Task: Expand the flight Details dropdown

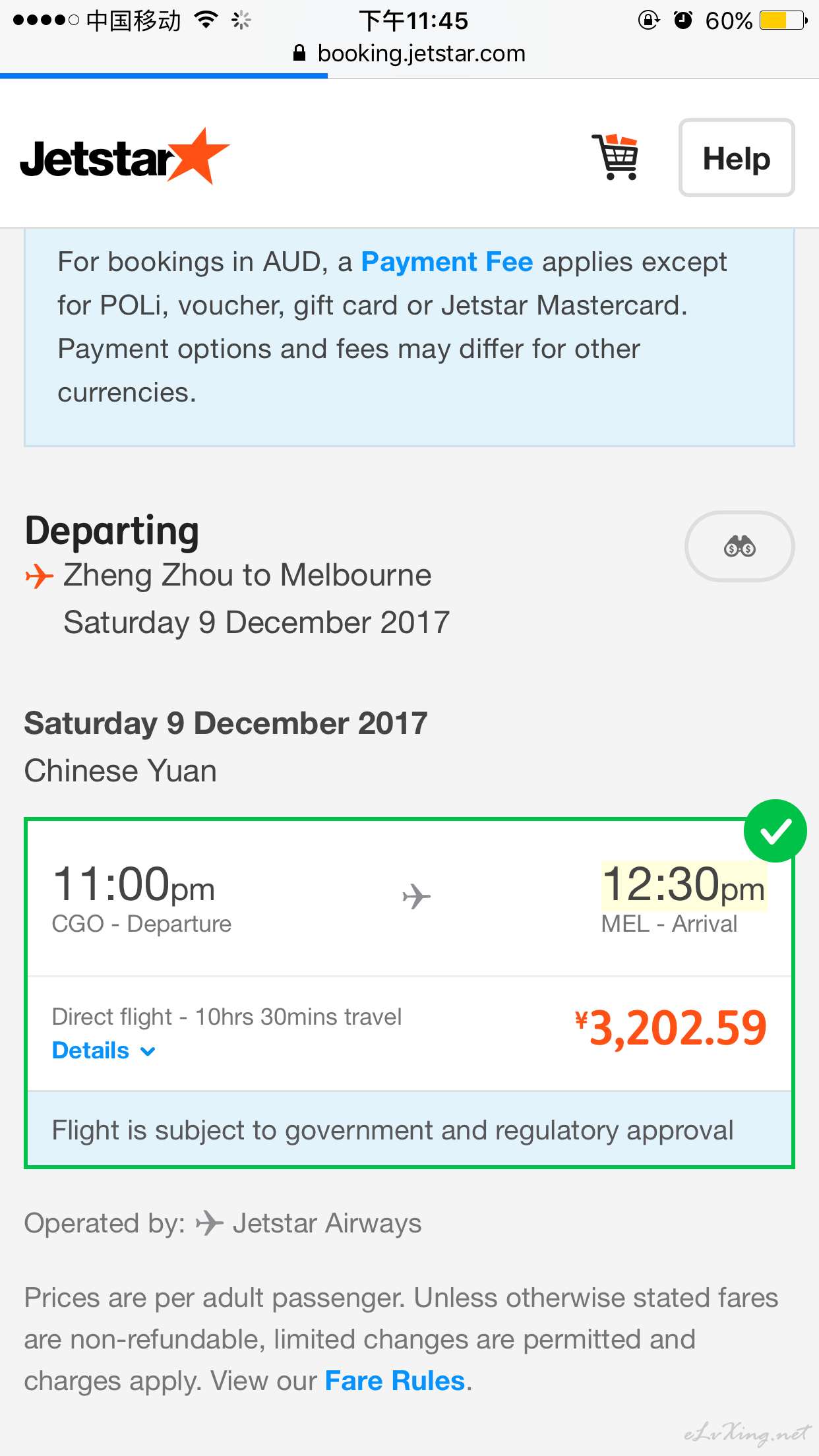Action: click(104, 1050)
